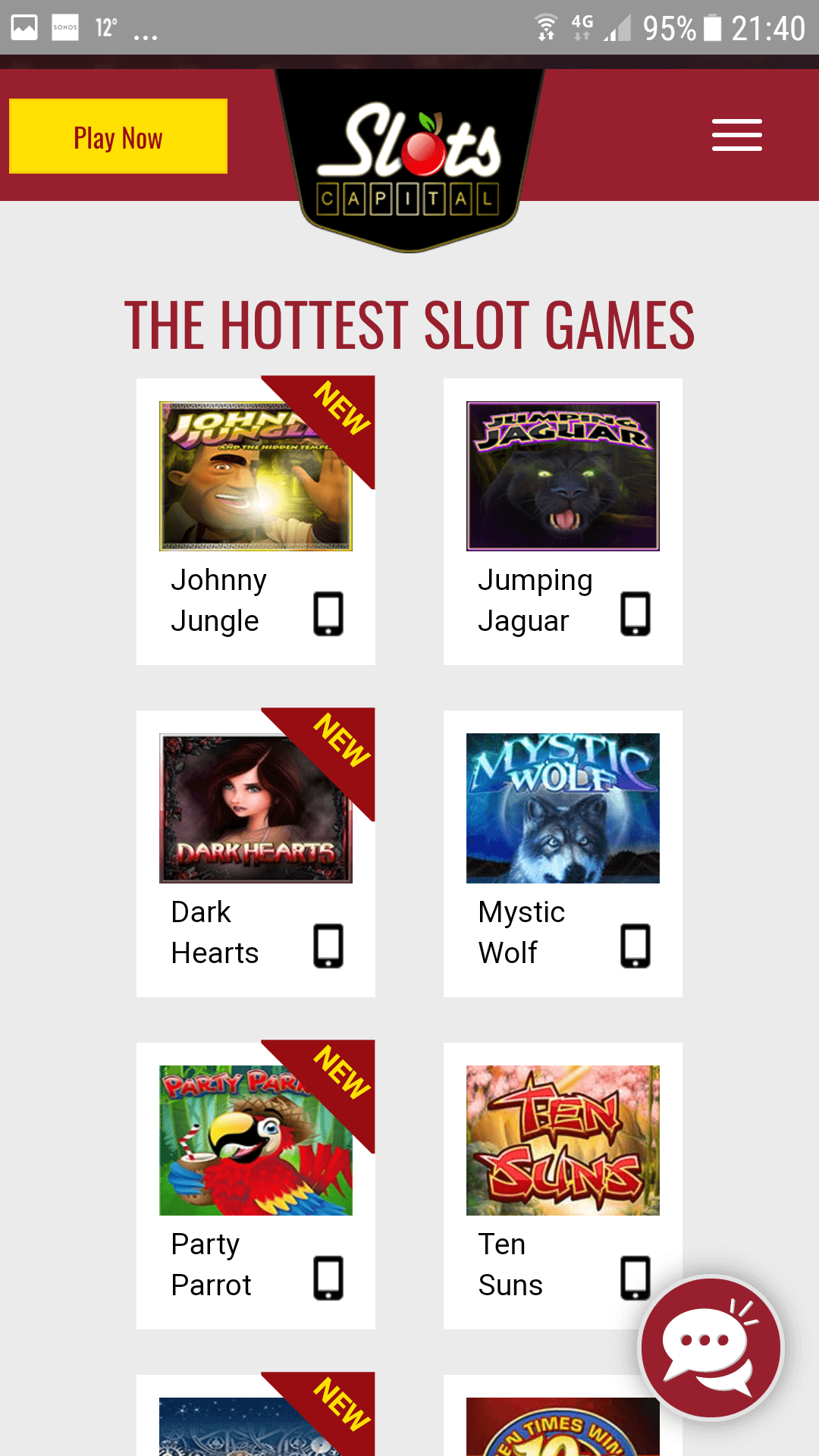Open the Johnny Jungle game card
The height and width of the screenshot is (1456, 819).
tap(256, 478)
